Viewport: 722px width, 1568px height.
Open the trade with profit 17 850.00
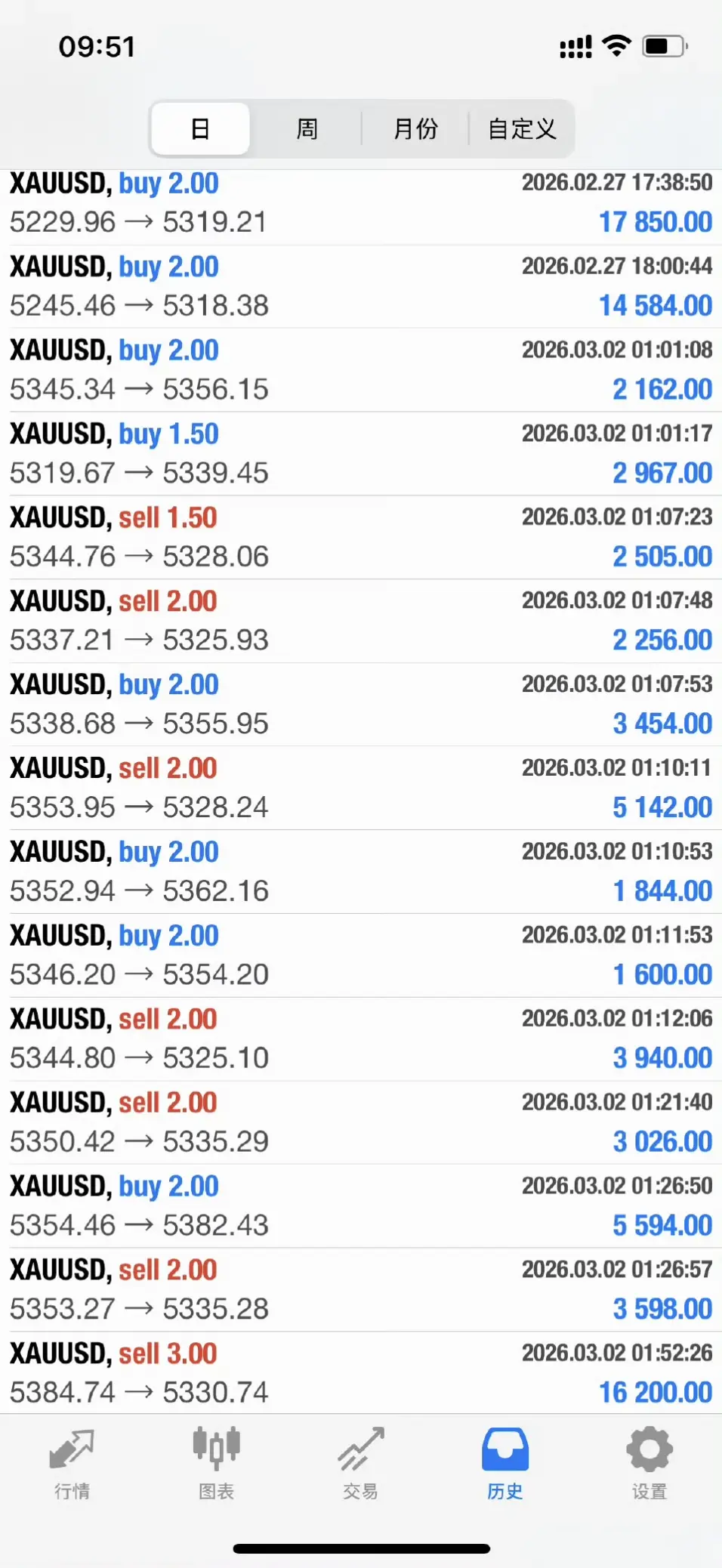point(361,204)
